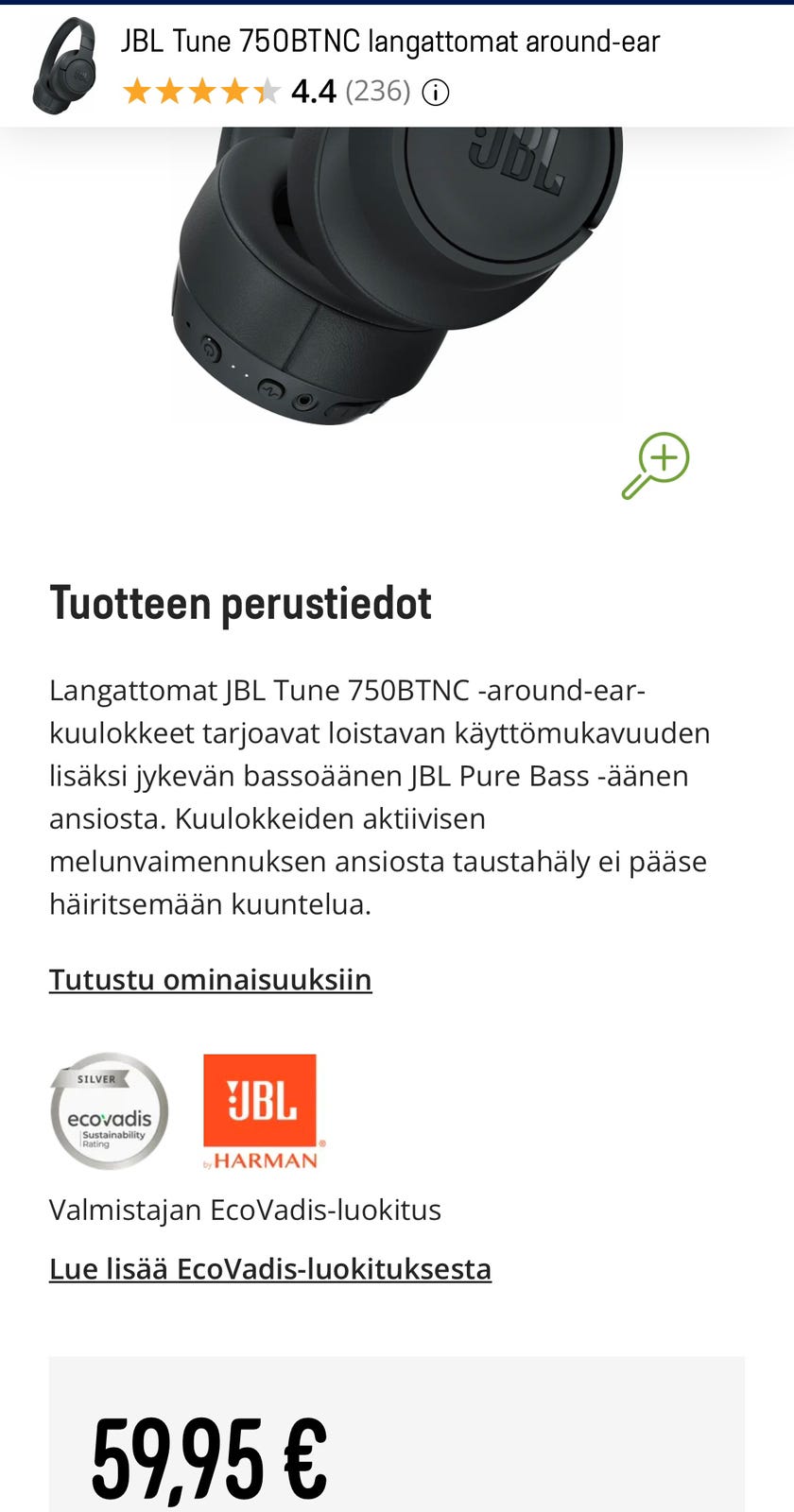
Task: Click the review count (236)
Action: click(377, 92)
